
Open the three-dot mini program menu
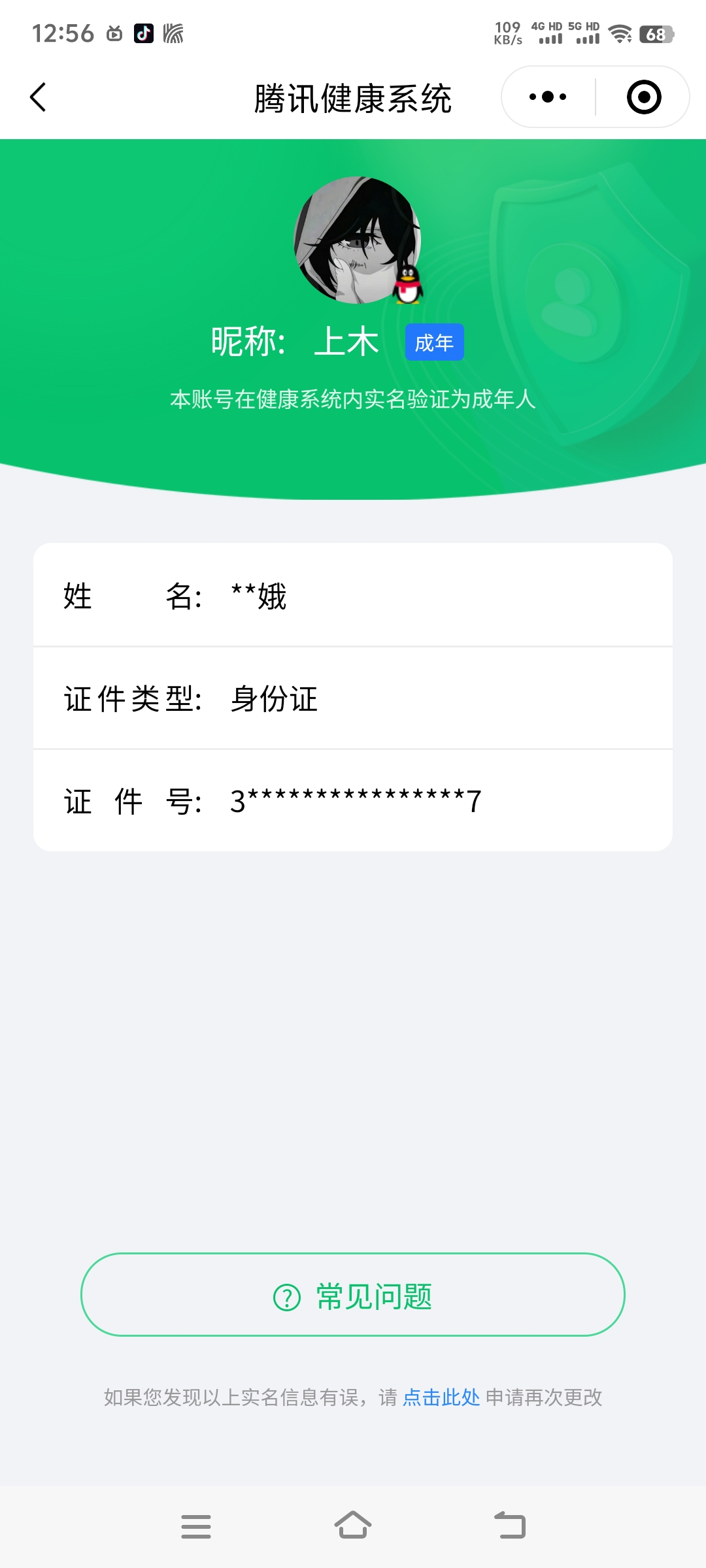(548, 97)
